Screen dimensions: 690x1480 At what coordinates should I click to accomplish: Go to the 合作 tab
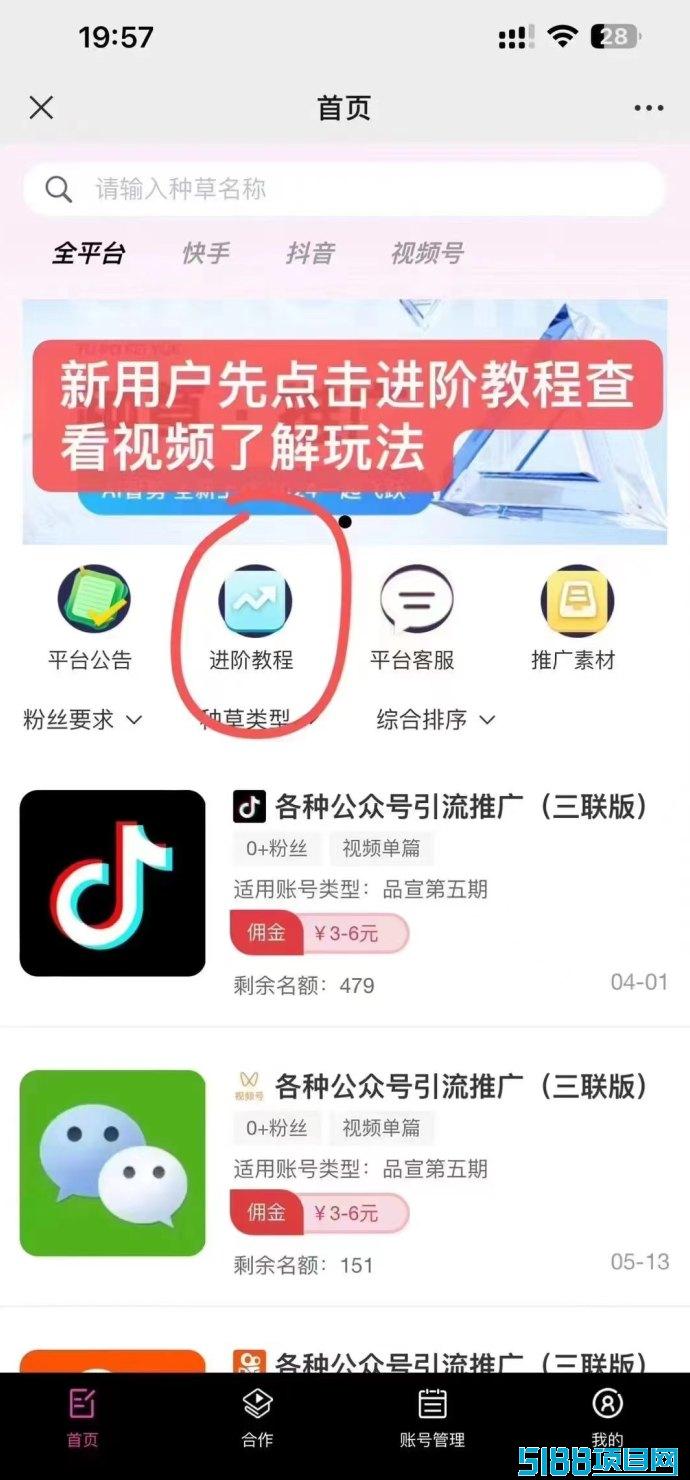click(x=257, y=1418)
